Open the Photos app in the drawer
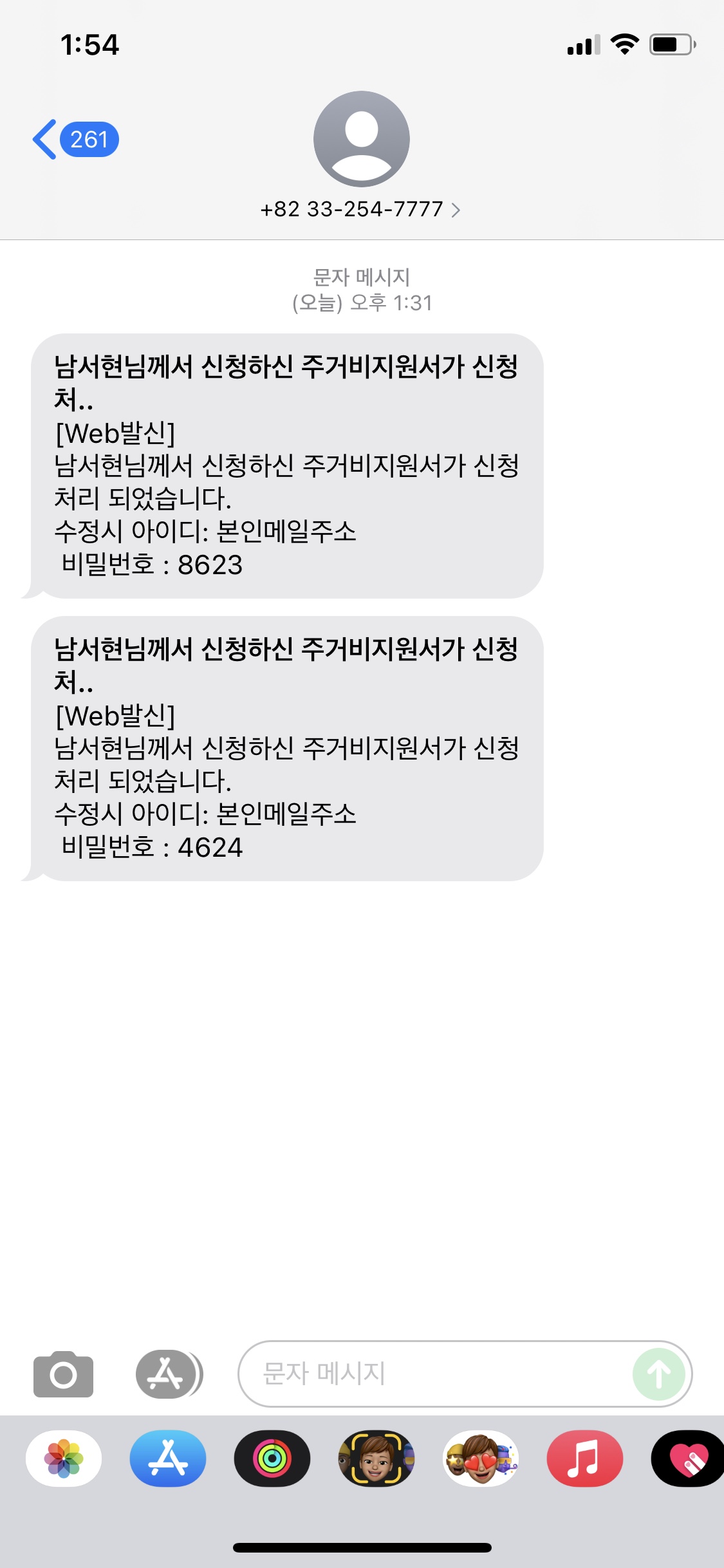 click(64, 1458)
